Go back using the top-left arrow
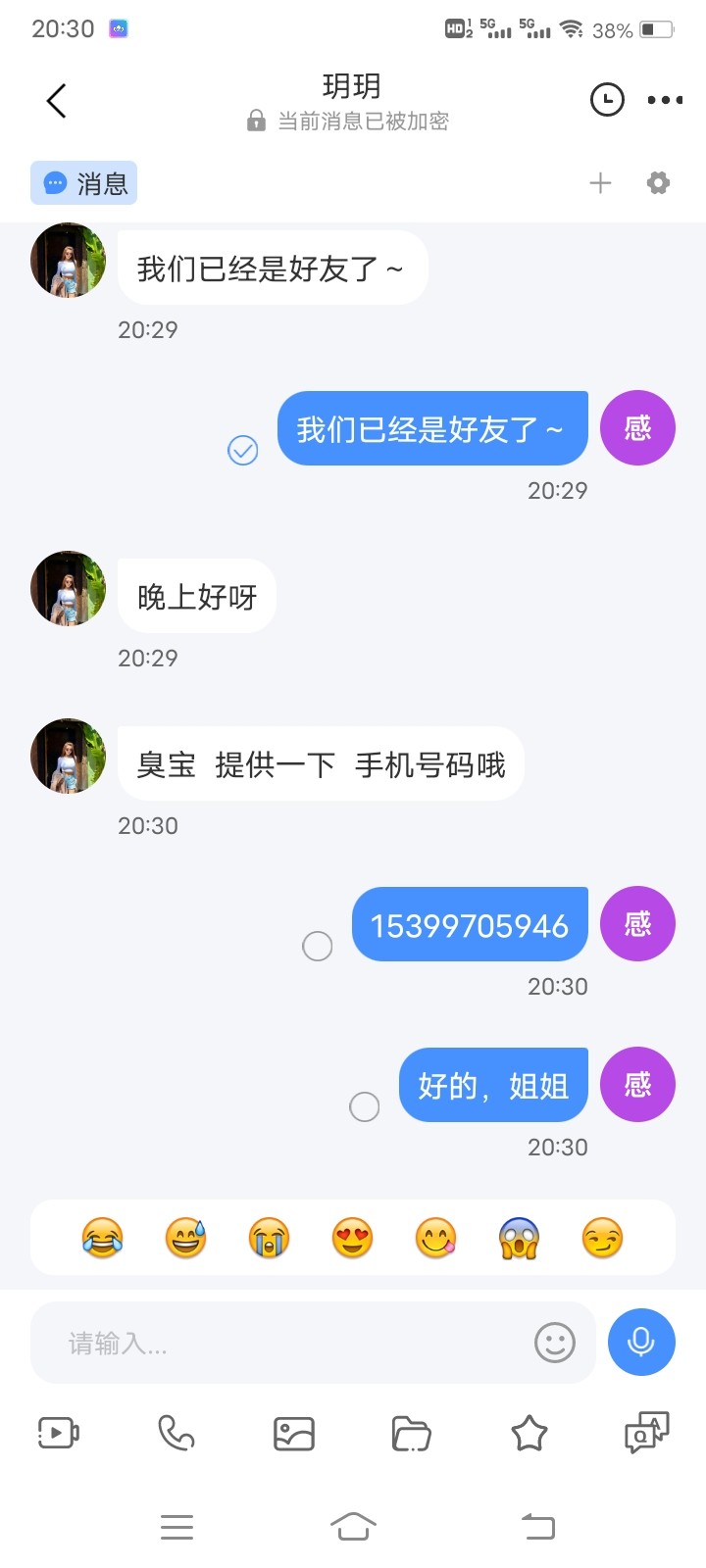The image size is (706, 1568). click(x=55, y=100)
